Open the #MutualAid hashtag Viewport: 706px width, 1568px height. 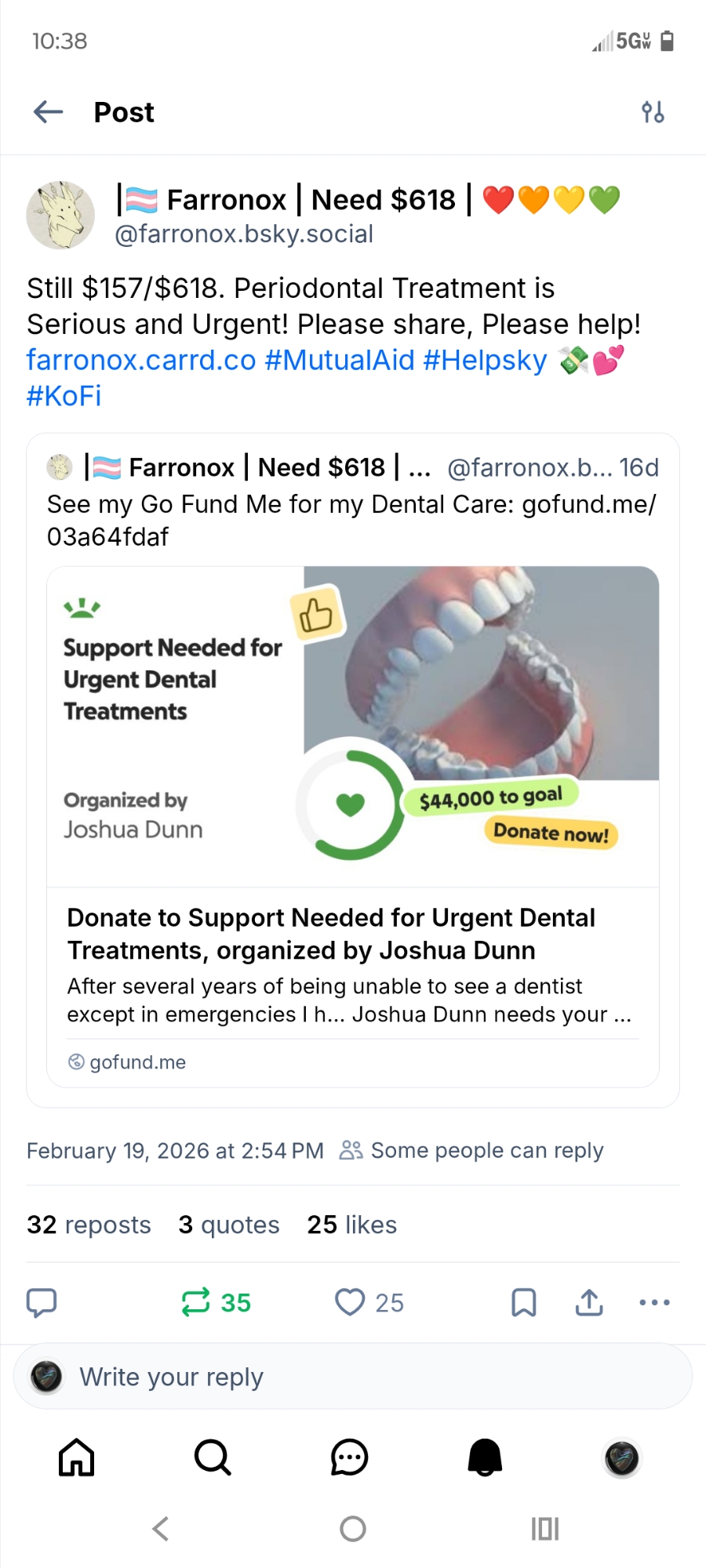(x=340, y=361)
